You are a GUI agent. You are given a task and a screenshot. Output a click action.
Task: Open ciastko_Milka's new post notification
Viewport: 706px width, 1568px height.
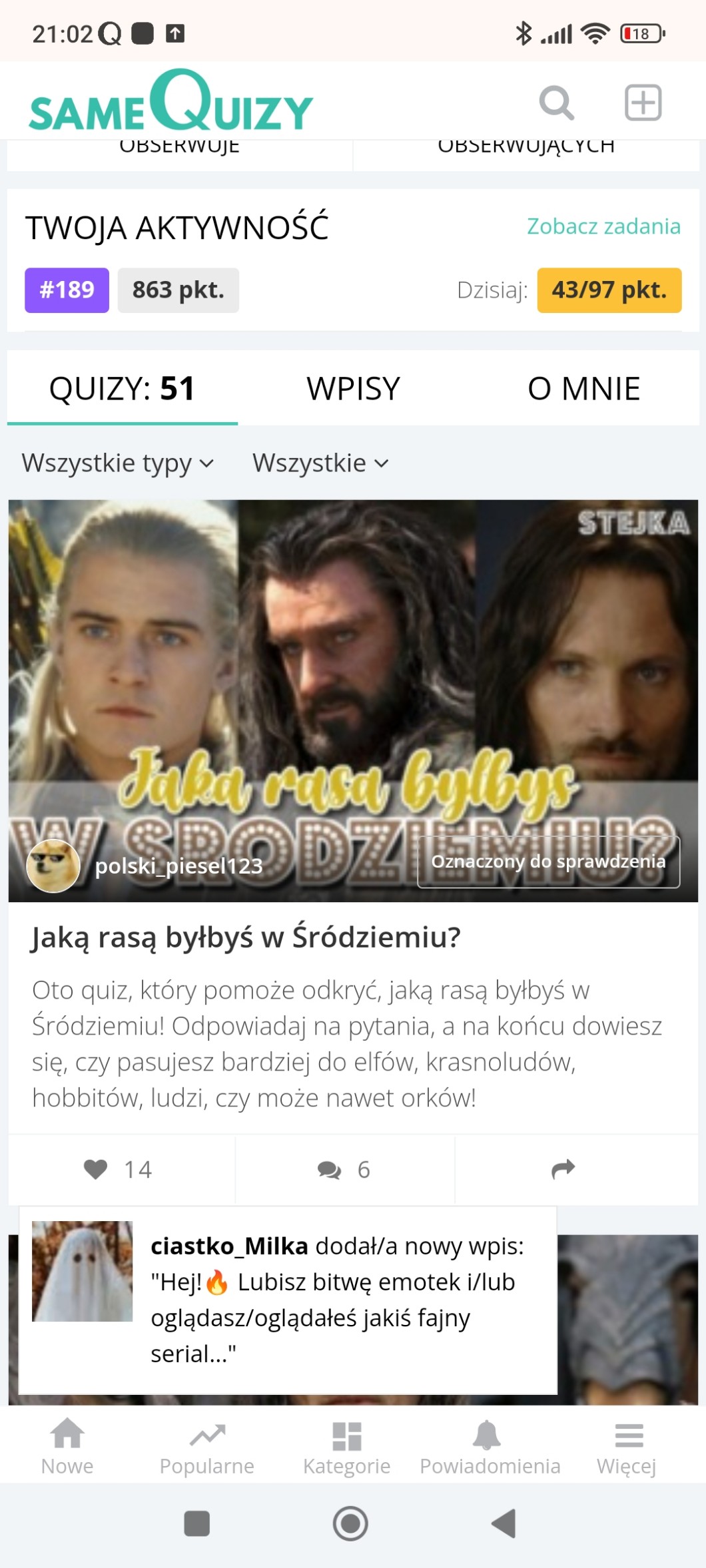(x=288, y=1300)
